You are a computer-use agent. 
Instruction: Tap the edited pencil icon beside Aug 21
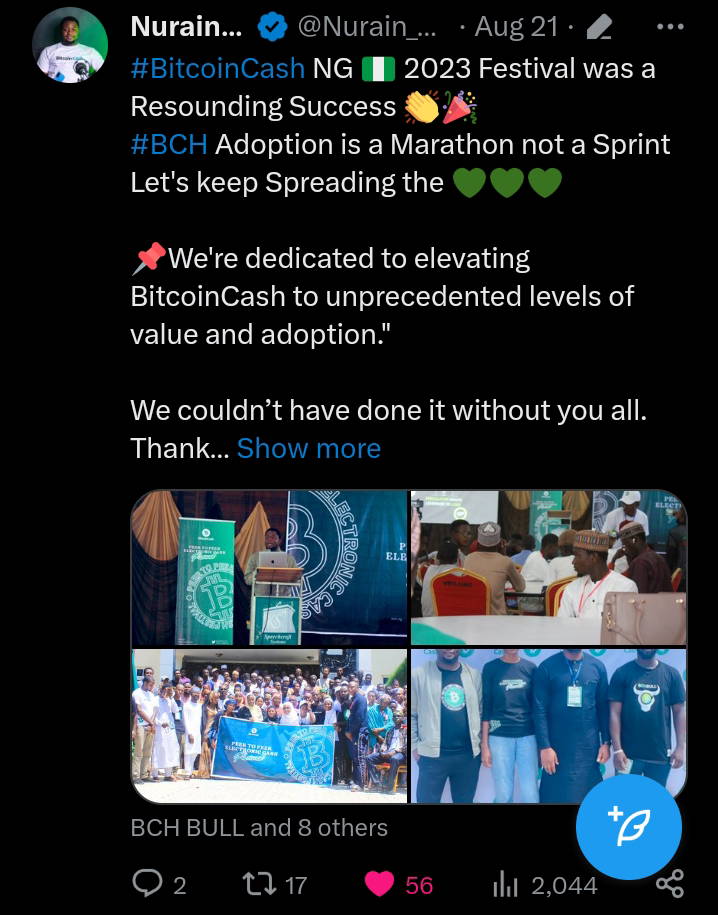point(598,28)
